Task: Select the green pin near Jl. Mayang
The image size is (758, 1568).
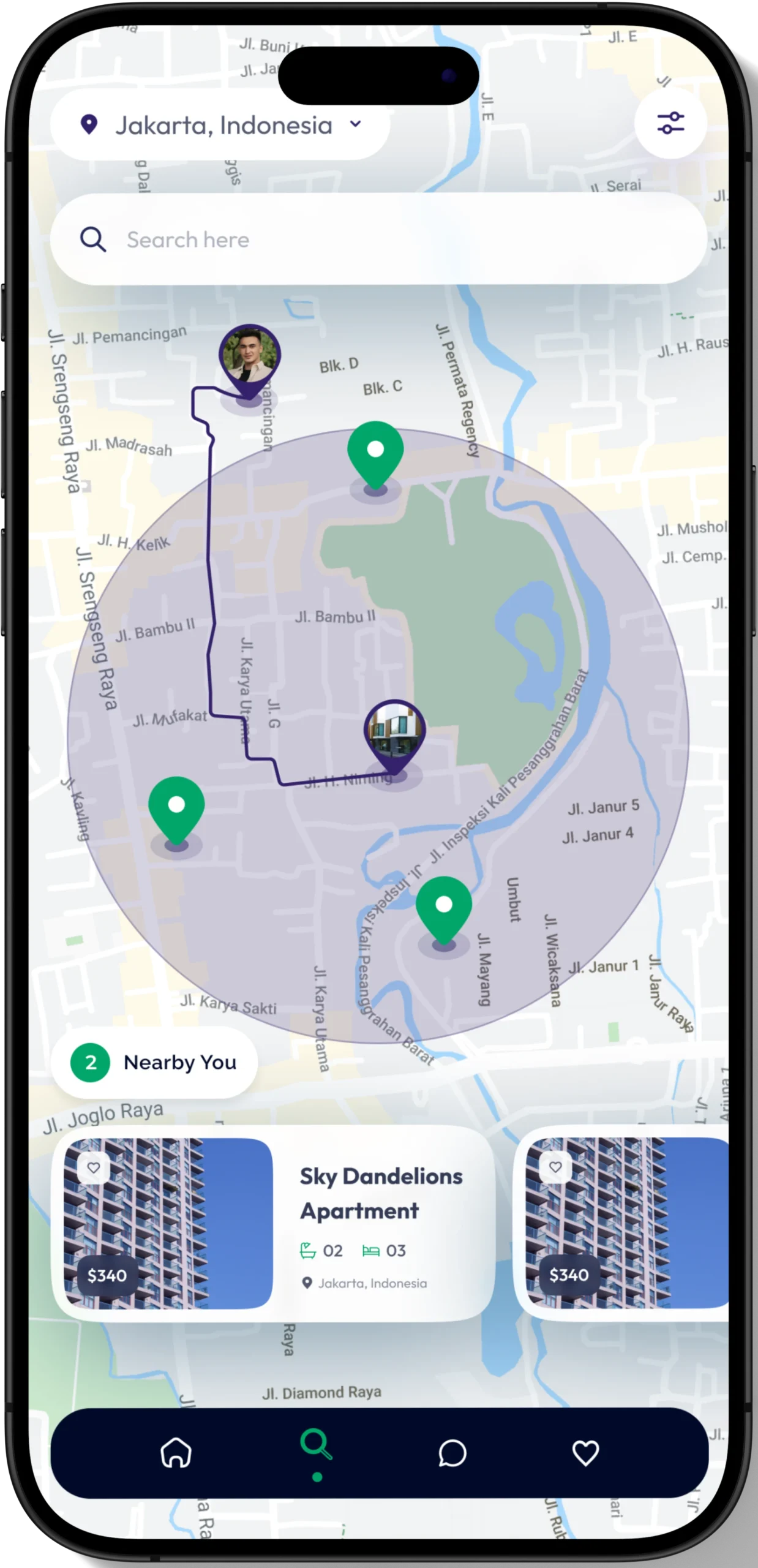Action: (444, 907)
